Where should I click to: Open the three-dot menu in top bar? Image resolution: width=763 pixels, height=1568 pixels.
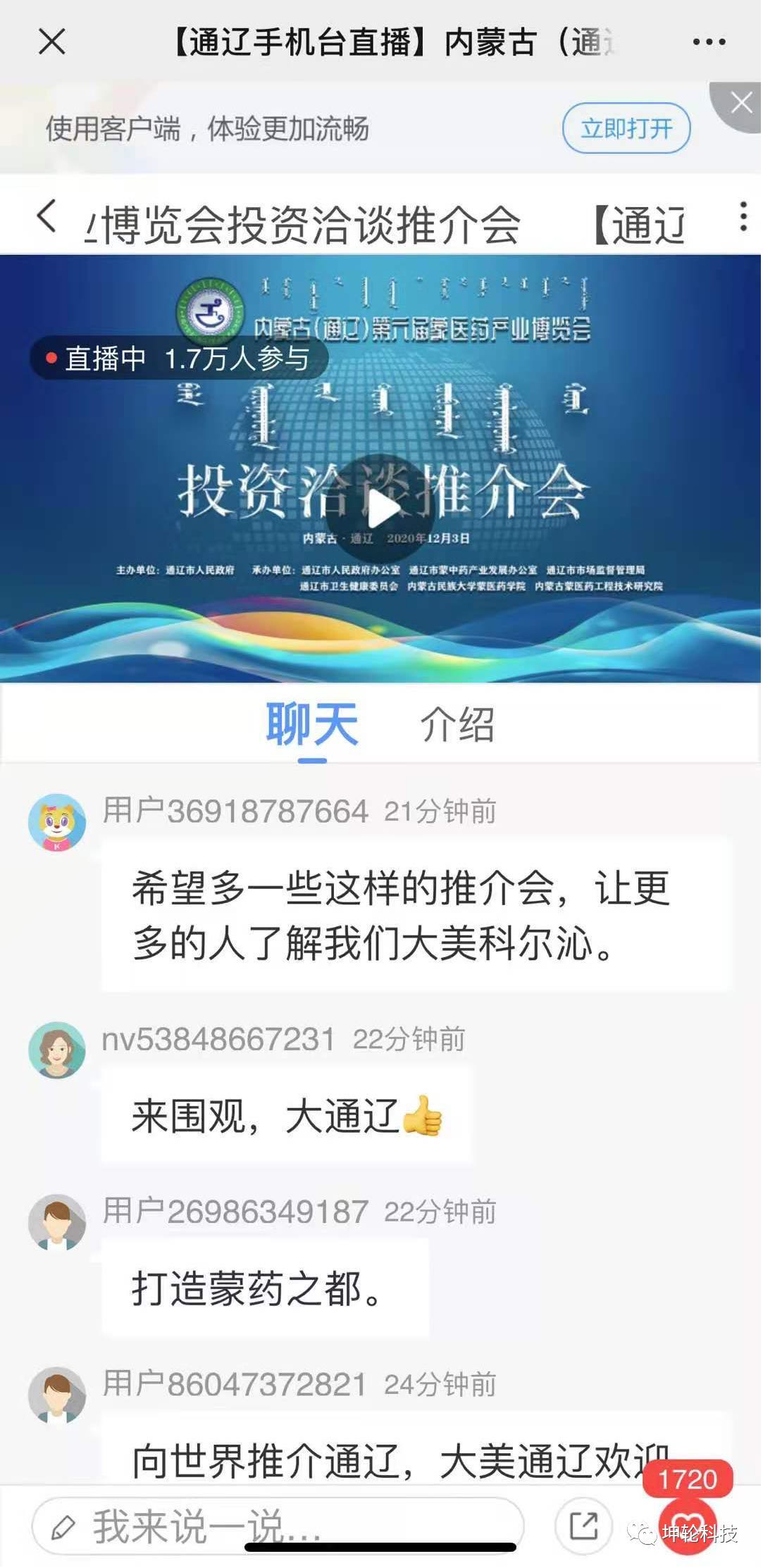709,42
